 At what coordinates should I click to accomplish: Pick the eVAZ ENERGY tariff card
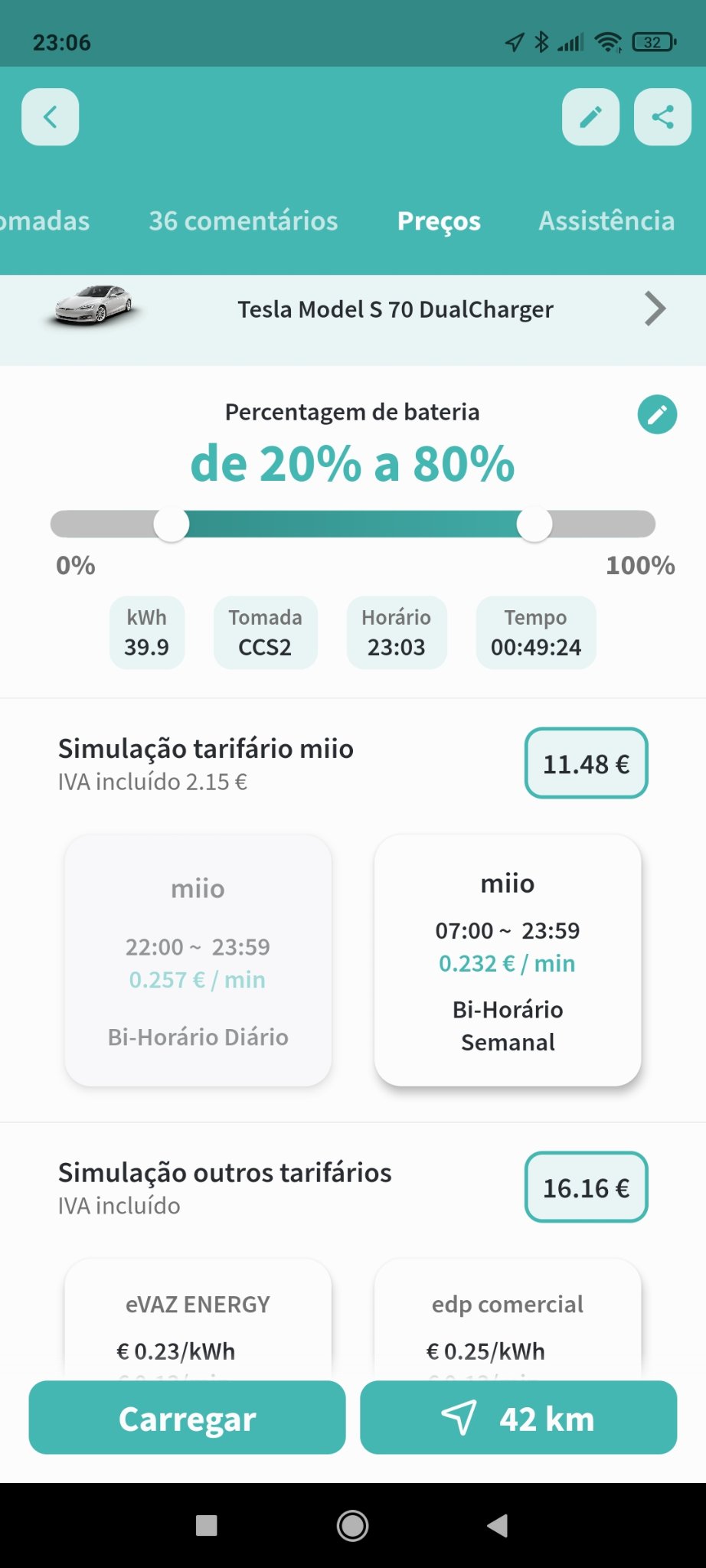(198, 1318)
